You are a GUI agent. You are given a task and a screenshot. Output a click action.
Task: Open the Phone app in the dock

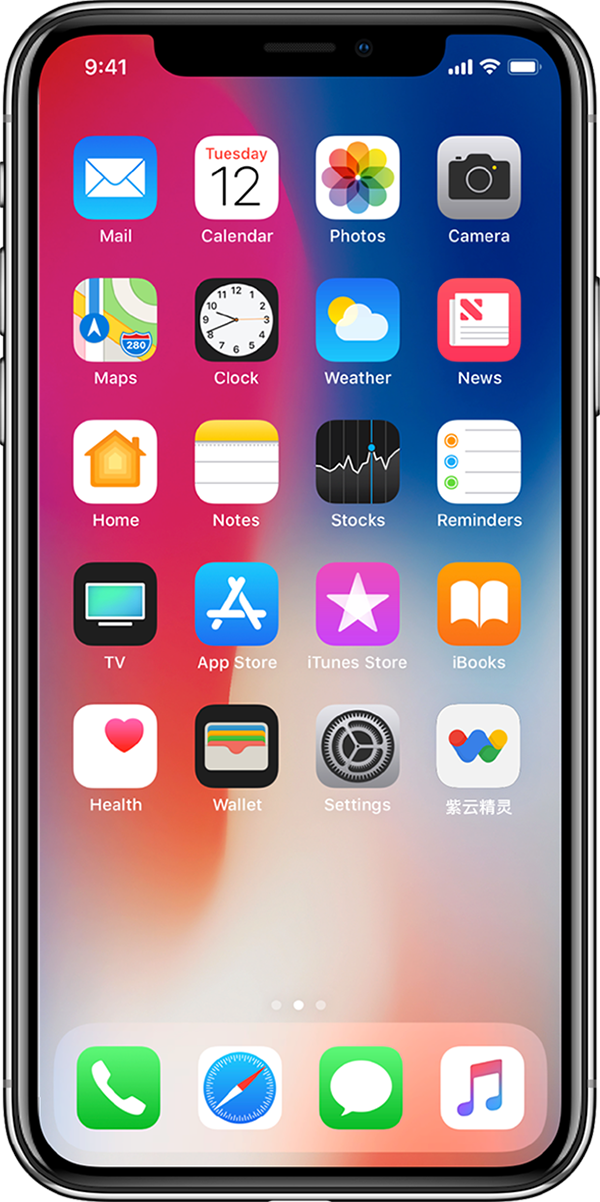(118, 1088)
